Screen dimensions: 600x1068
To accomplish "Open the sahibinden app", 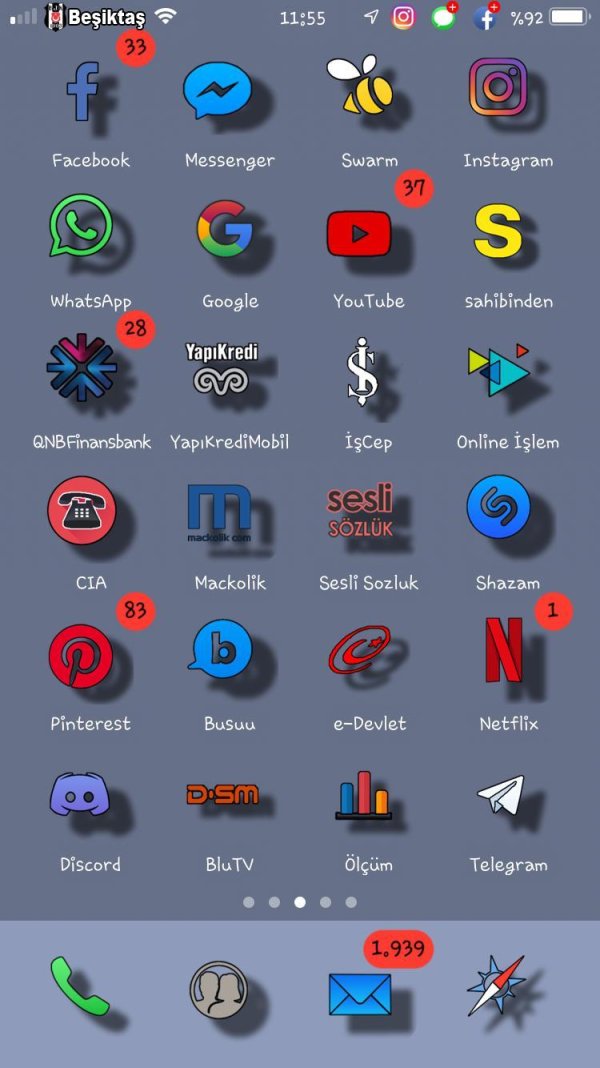I will click(498, 232).
